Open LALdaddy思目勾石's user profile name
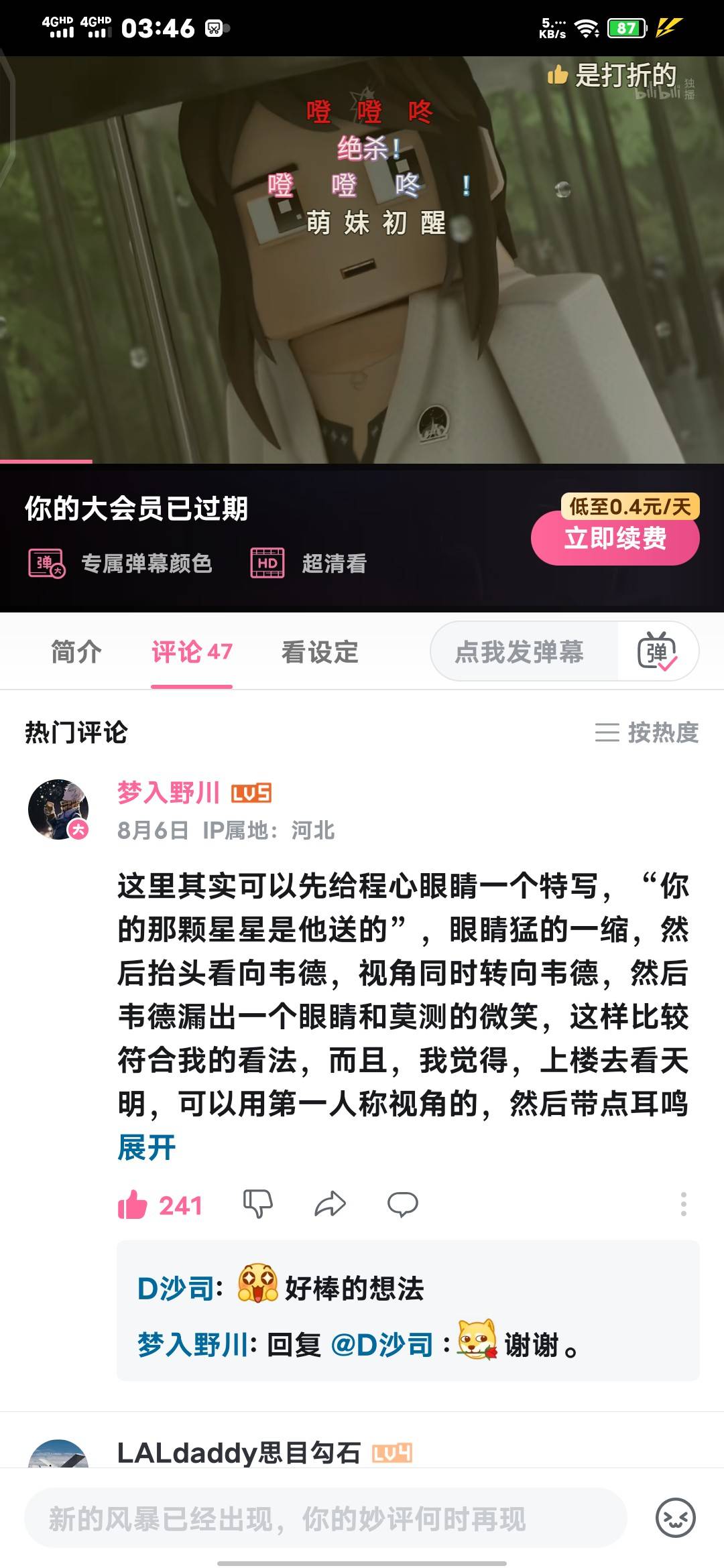This screenshot has width=724, height=1568. pos(239,1453)
